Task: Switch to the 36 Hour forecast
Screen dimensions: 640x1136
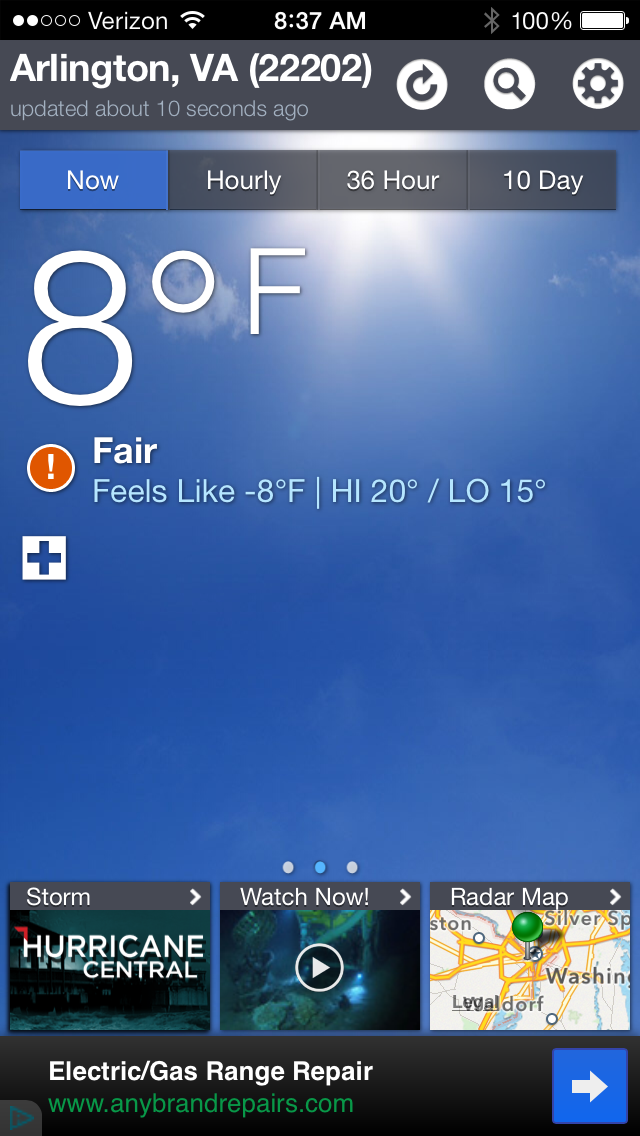Action: tap(392, 180)
